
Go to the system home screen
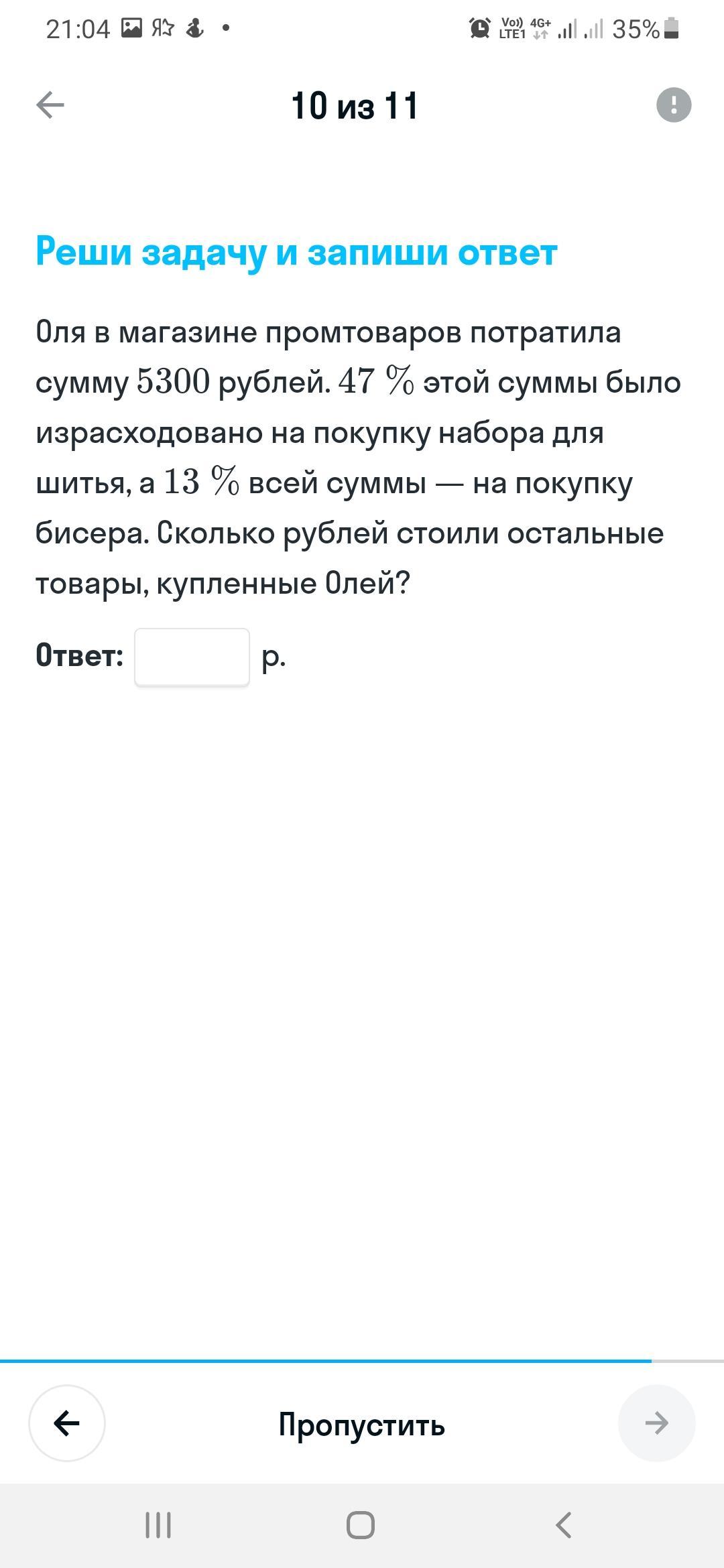click(361, 1526)
